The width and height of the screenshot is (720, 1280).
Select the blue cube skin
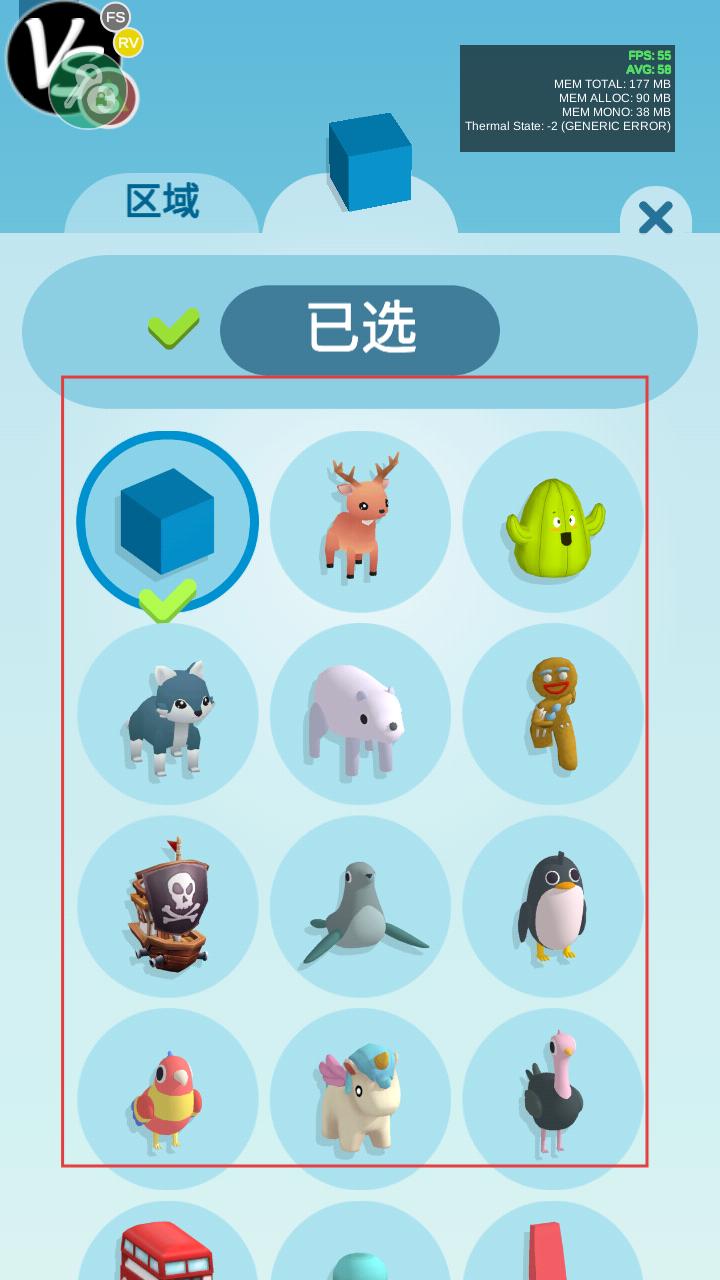[167, 521]
